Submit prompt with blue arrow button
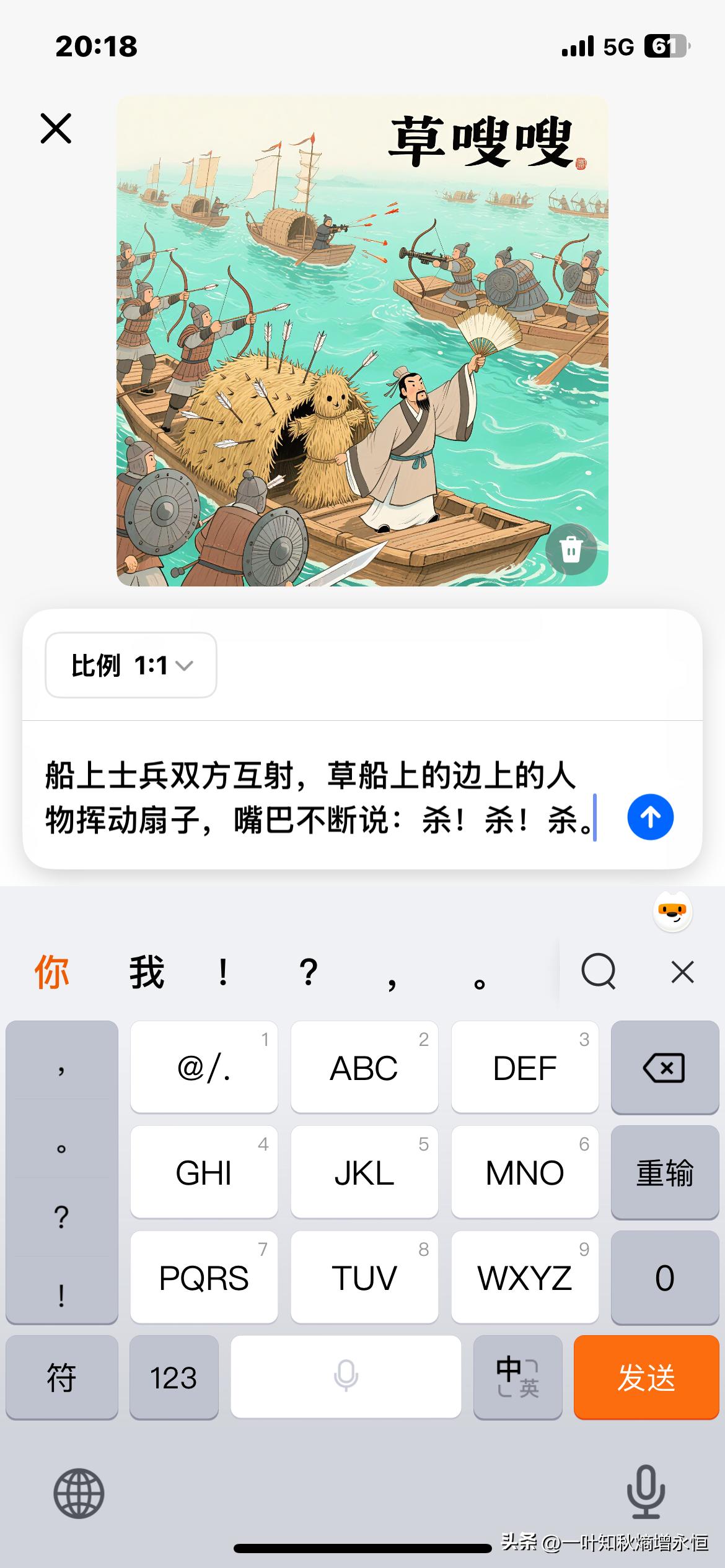The width and height of the screenshot is (725, 1568). click(x=650, y=817)
